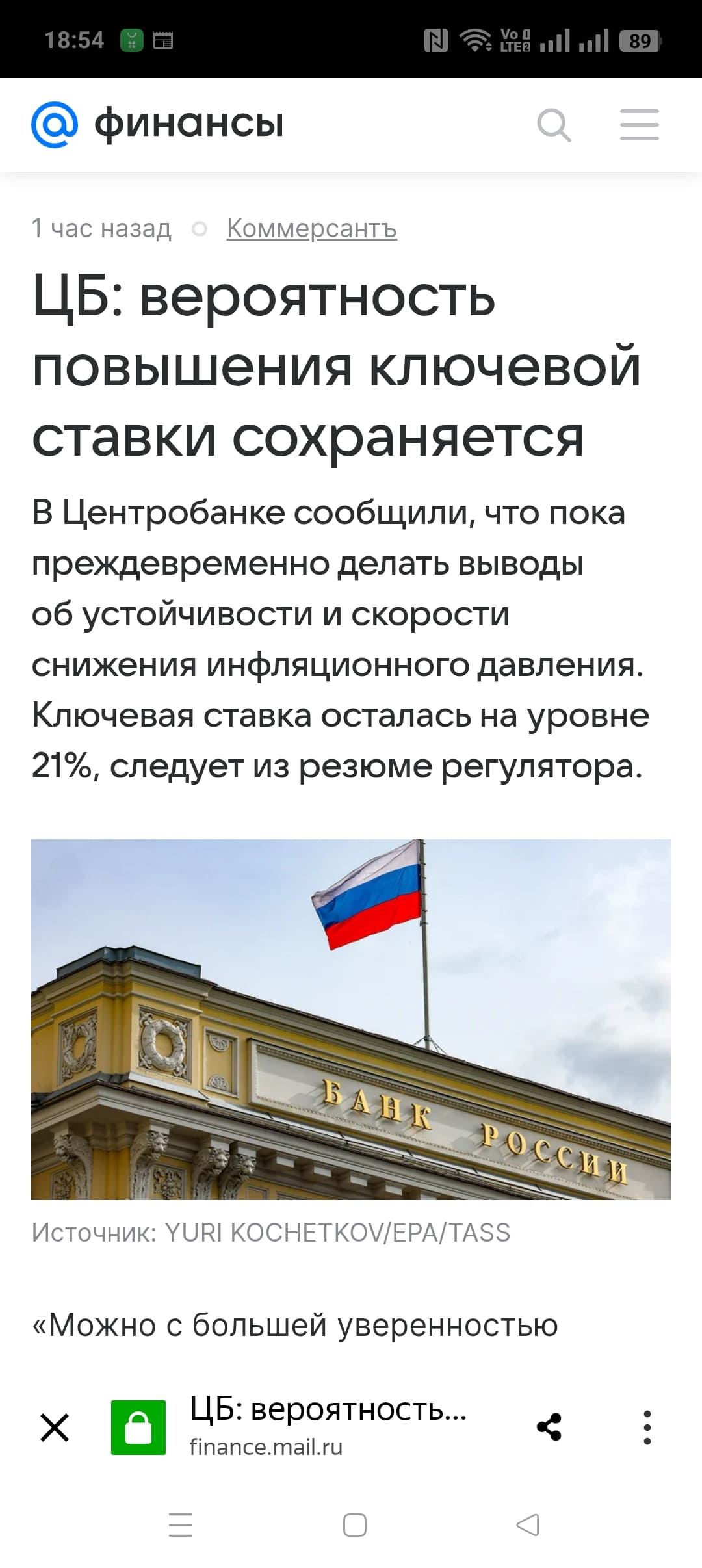Tap the Mail.ru Финансы logo
702x1568 pixels.
[x=158, y=124]
